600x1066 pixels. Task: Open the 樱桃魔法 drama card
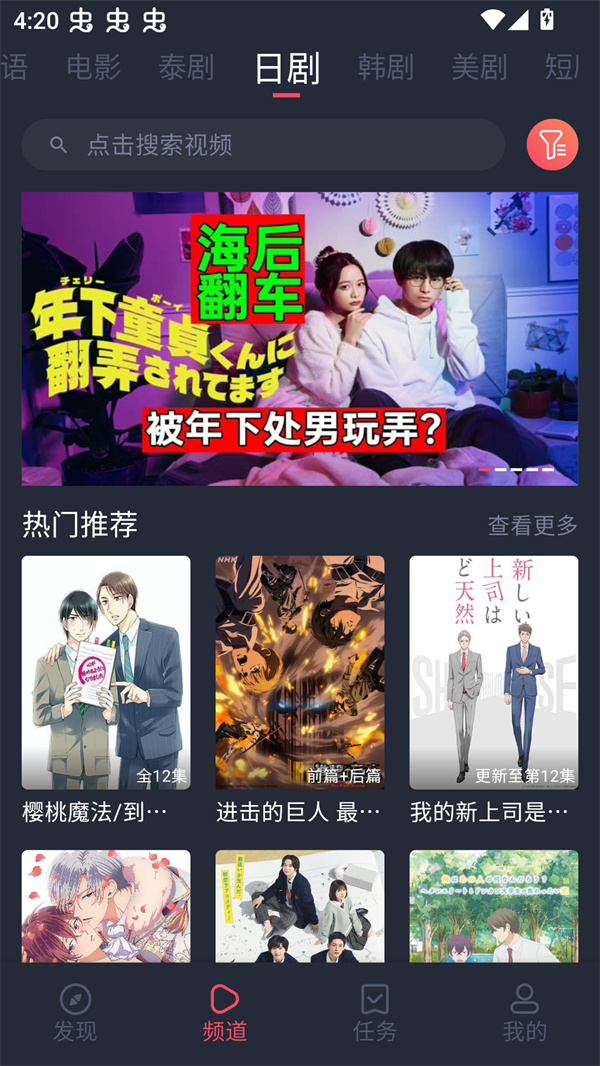(x=106, y=672)
